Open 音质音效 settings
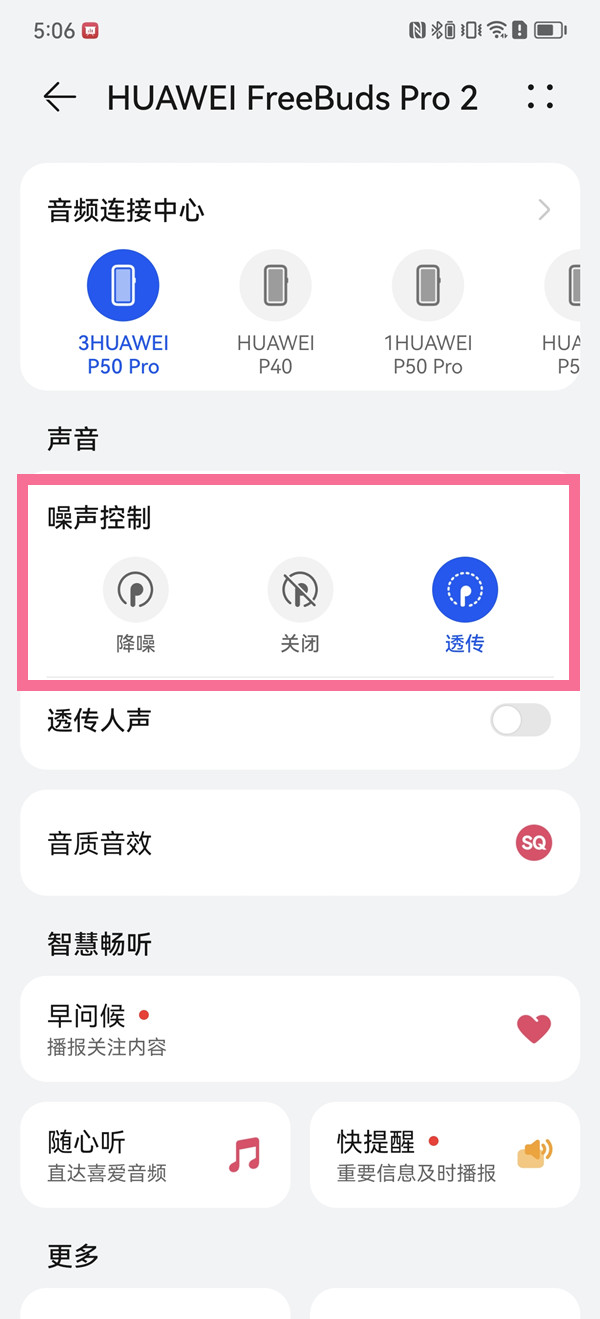The image size is (600, 1319). (300, 843)
